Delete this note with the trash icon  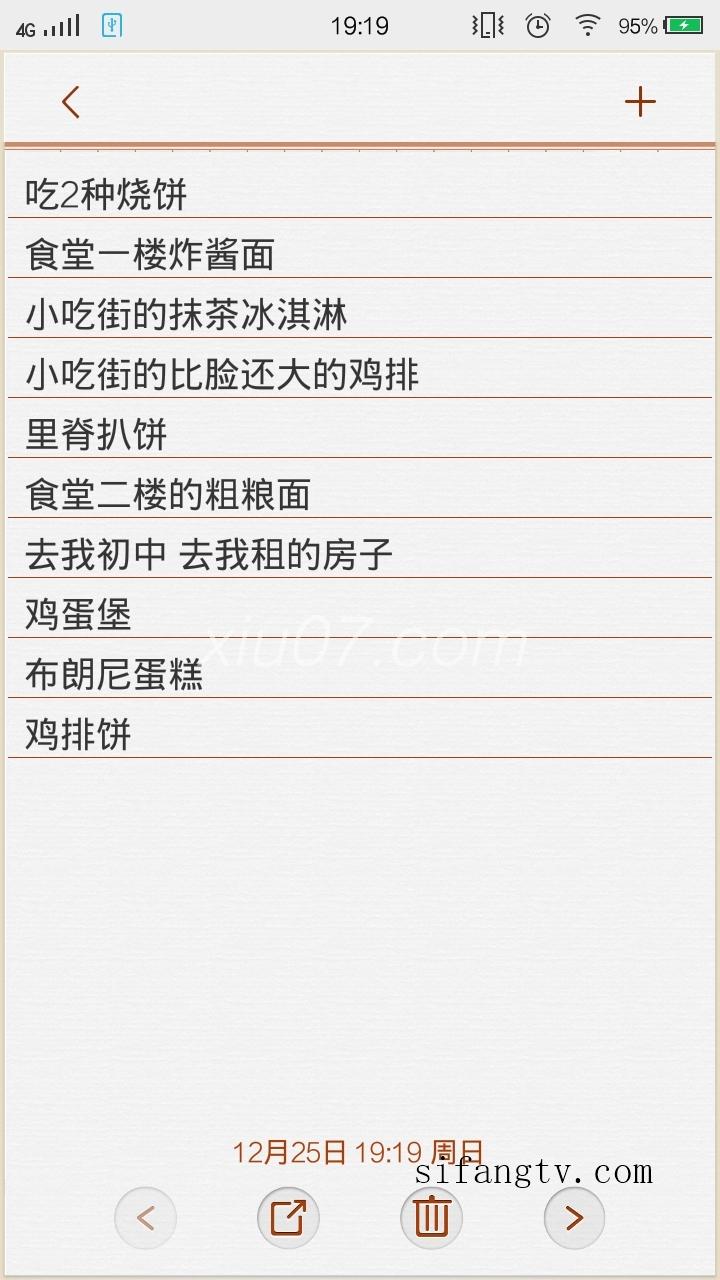[432, 1218]
